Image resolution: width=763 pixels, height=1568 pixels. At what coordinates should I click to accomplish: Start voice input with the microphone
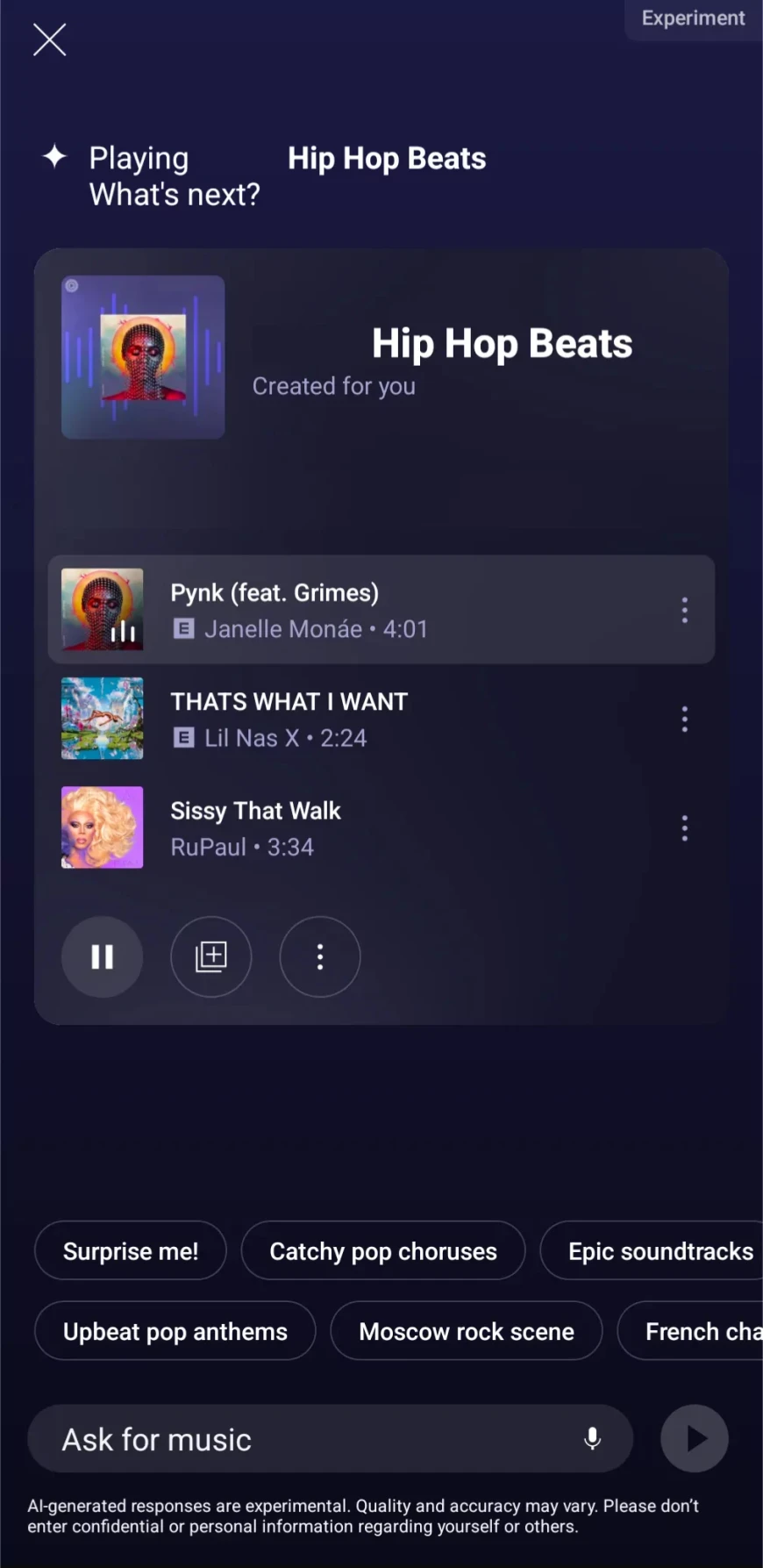click(593, 1439)
